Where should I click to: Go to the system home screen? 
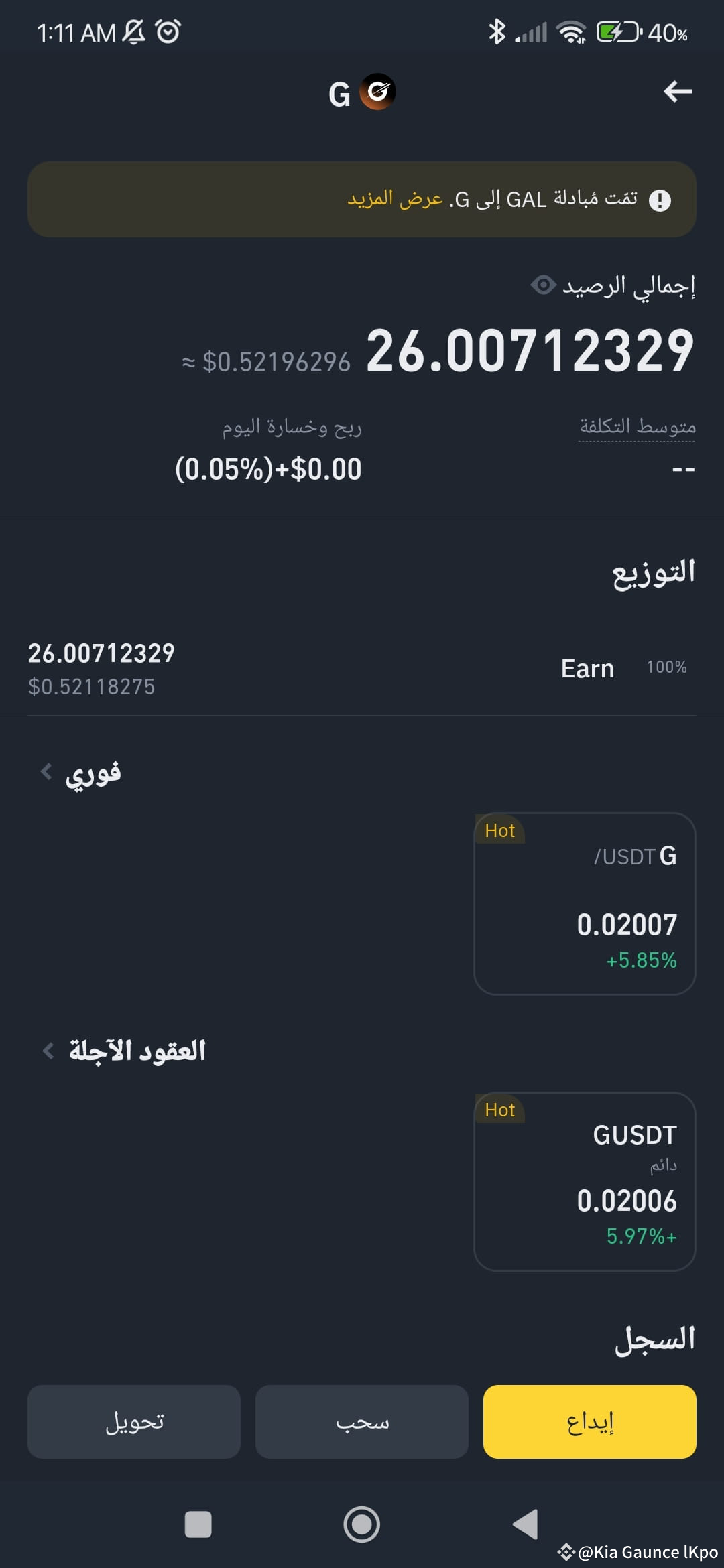(x=362, y=1524)
